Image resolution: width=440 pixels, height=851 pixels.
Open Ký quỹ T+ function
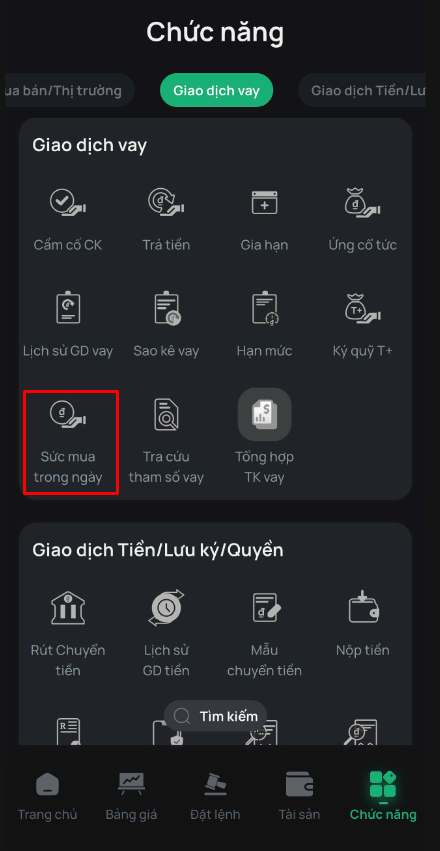coord(362,325)
